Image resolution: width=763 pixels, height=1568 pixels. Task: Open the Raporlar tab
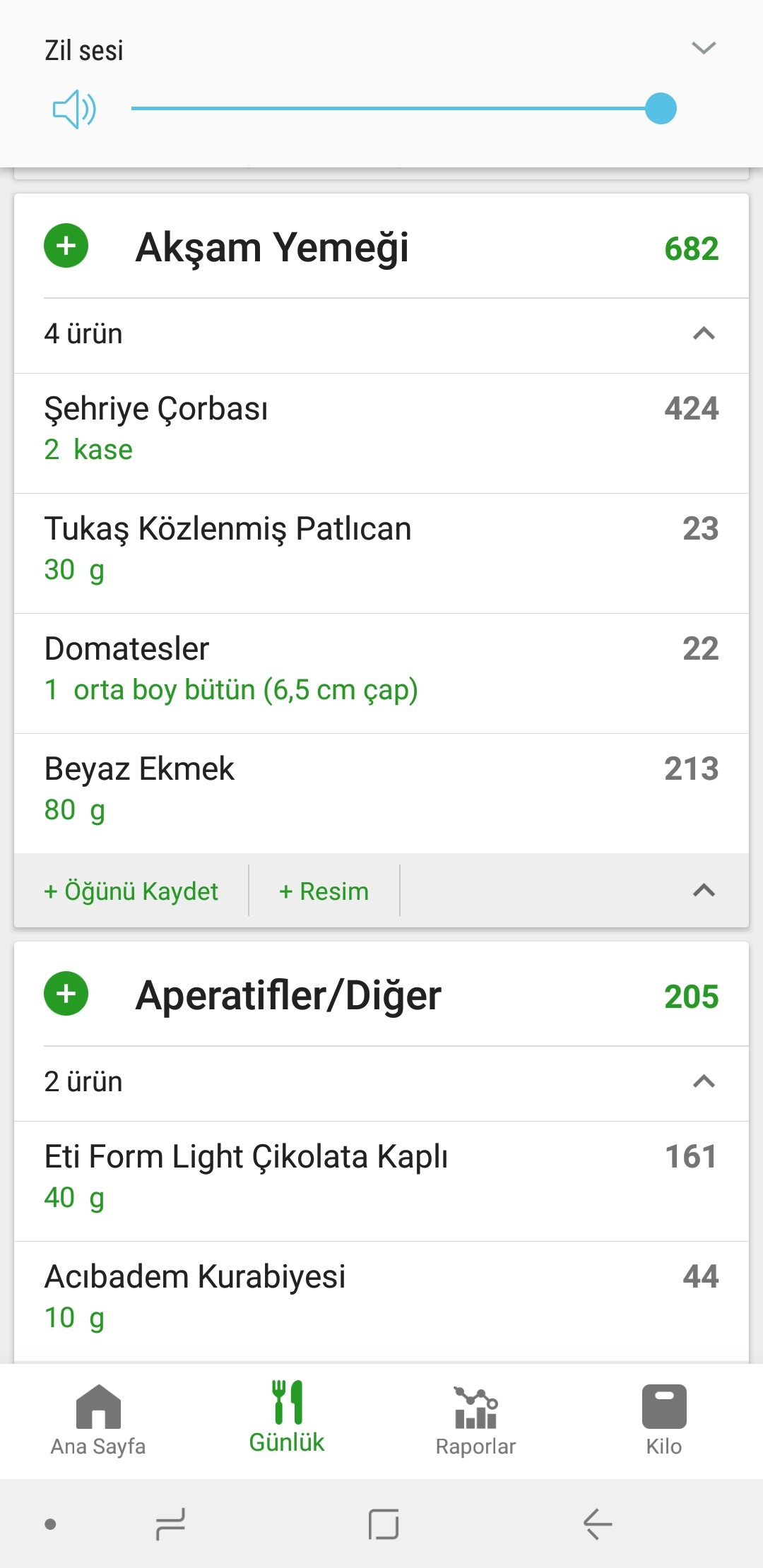point(475,1420)
